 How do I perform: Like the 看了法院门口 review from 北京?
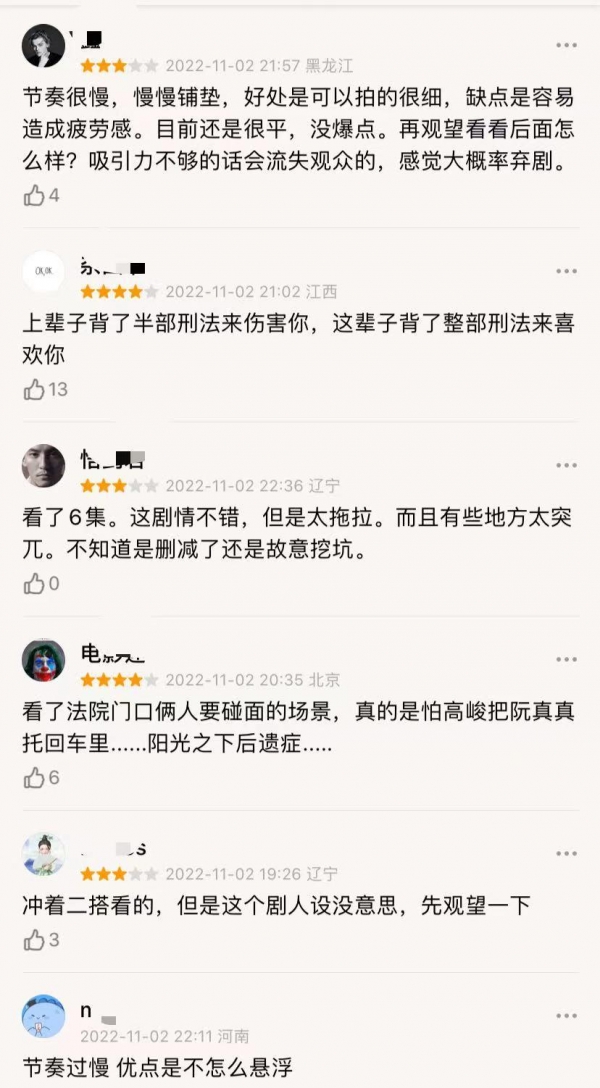[x=35, y=777]
